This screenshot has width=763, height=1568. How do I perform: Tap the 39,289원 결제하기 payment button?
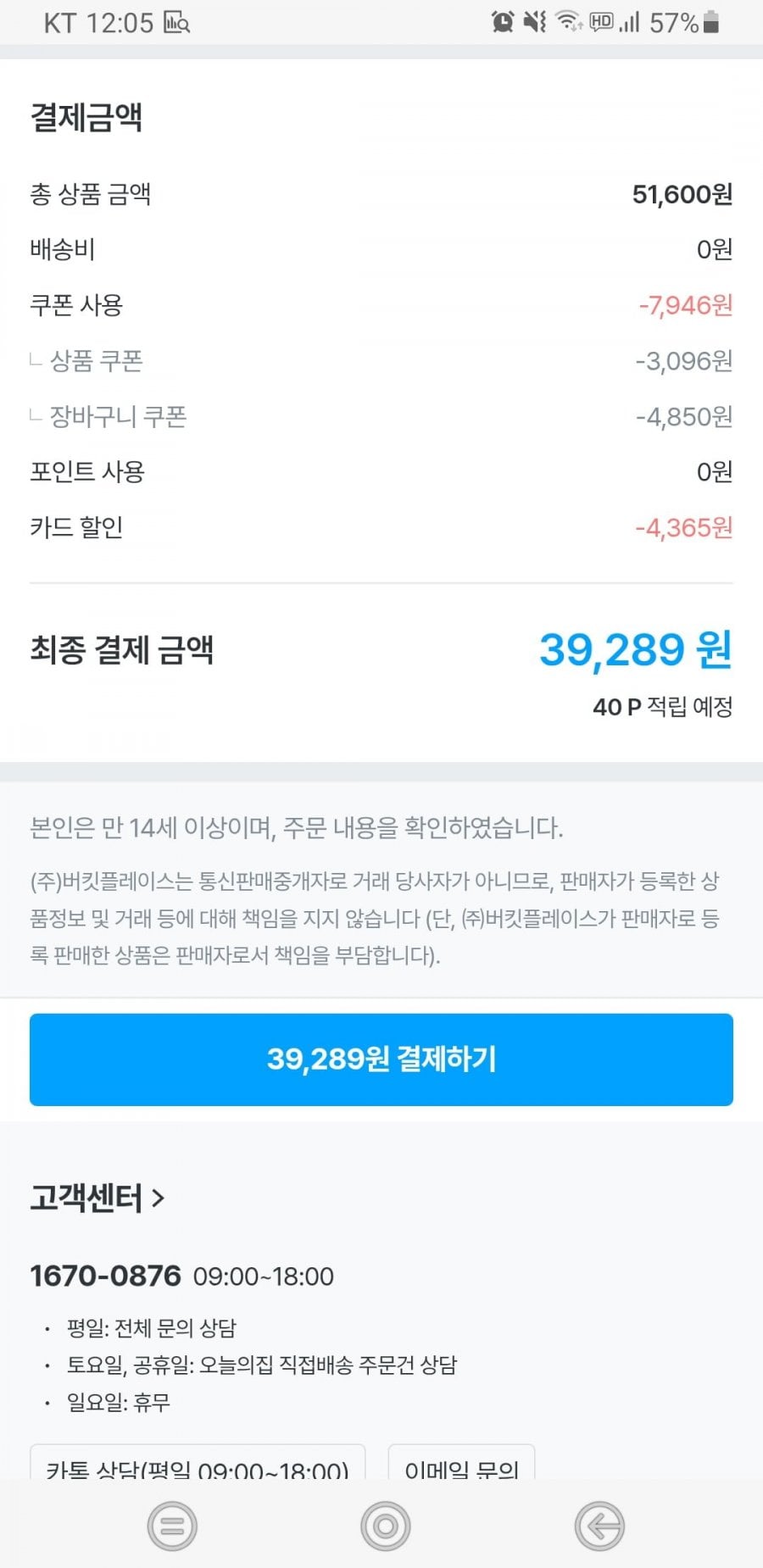pyautogui.click(x=381, y=1059)
